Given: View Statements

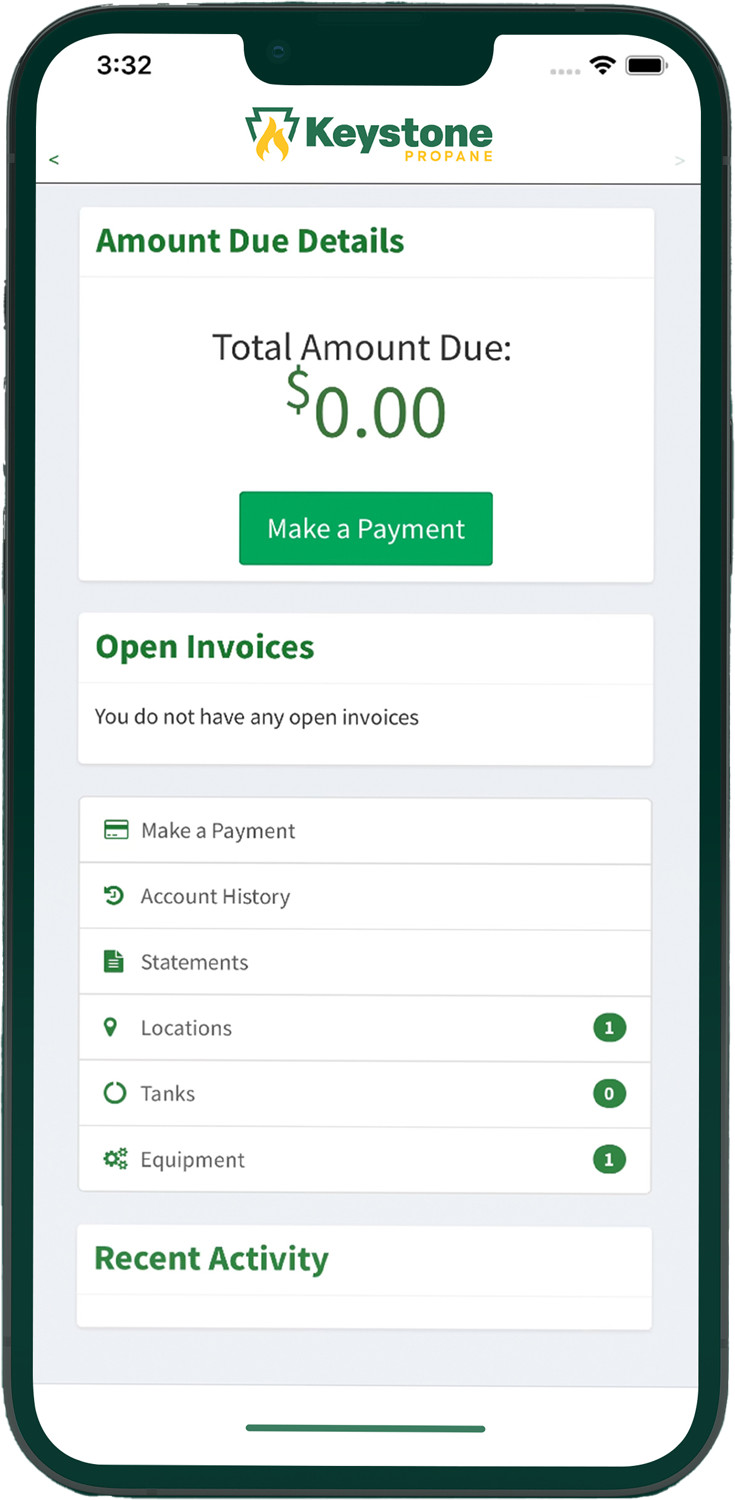Looking at the screenshot, I should point(365,962).
